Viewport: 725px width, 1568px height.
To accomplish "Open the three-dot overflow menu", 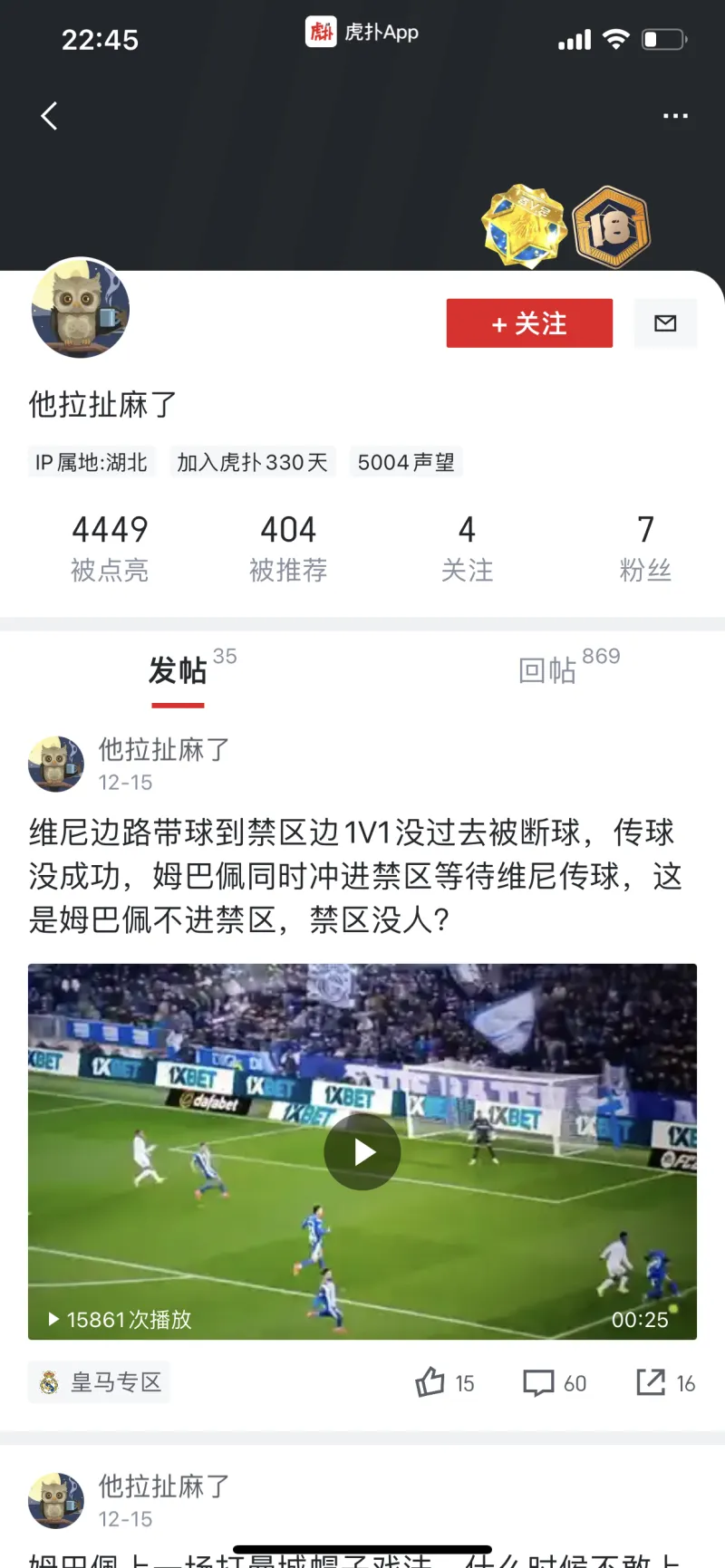I will click(x=675, y=116).
